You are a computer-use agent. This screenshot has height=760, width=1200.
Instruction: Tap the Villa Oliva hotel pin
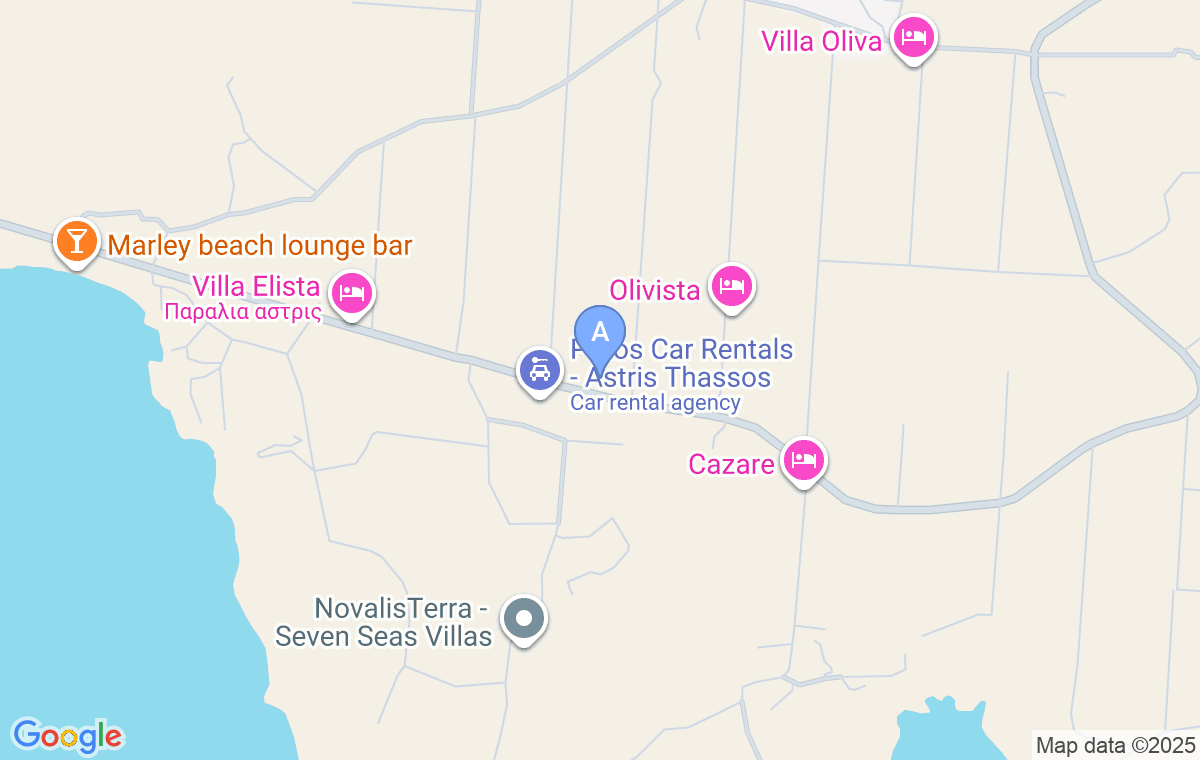[912, 39]
